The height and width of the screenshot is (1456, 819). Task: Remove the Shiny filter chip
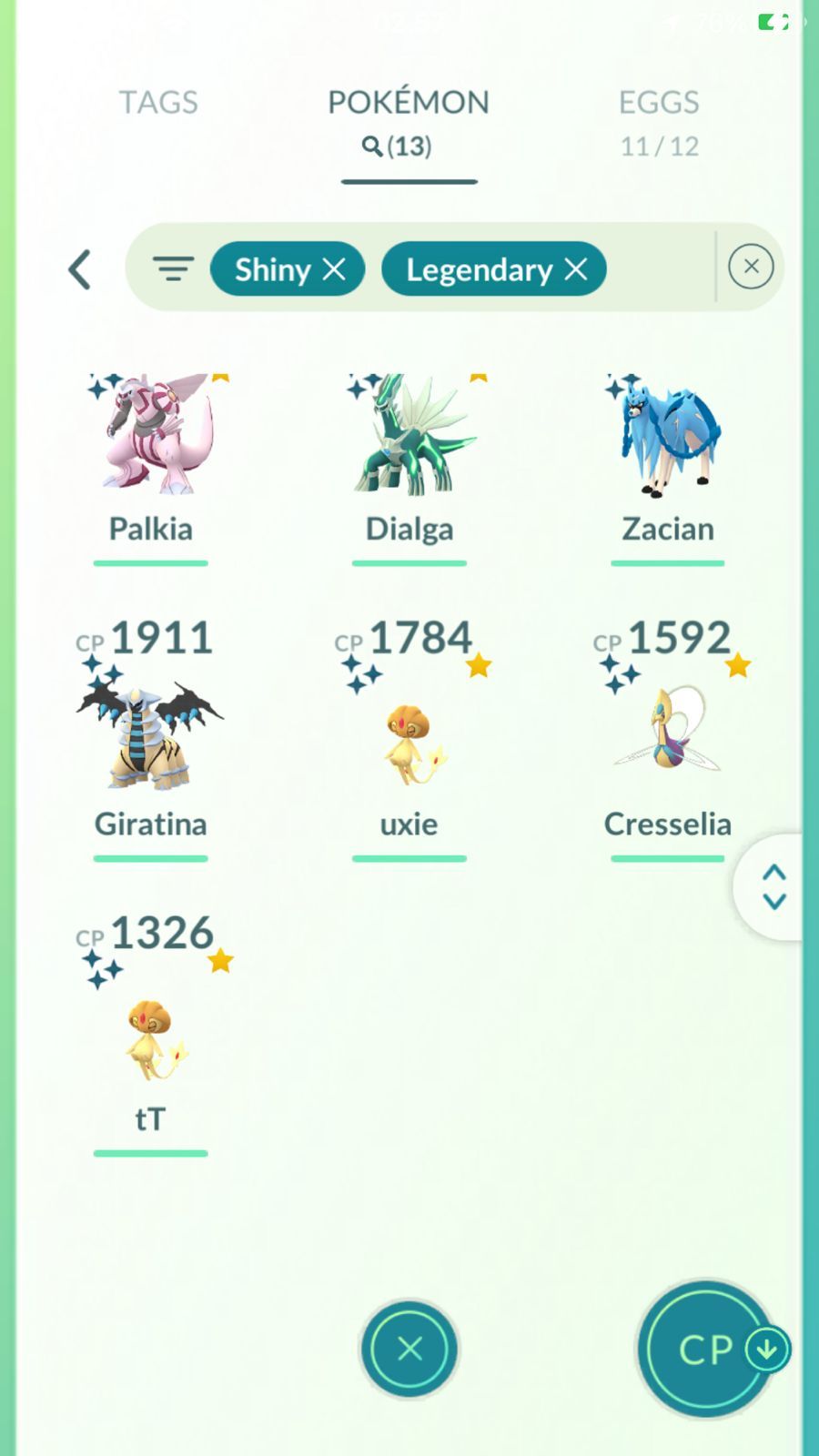[335, 269]
